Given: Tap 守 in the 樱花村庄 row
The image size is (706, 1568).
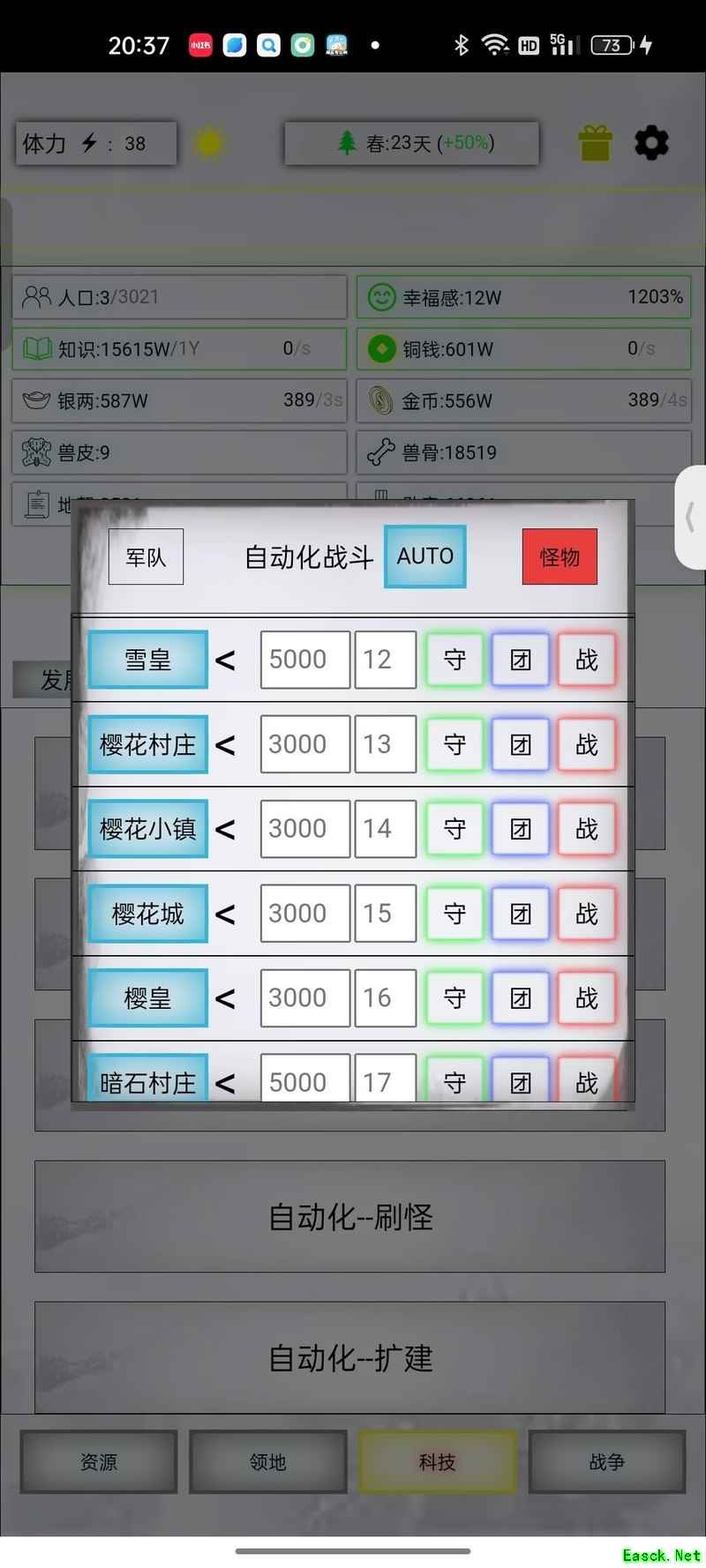Looking at the screenshot, I should click(x=454, y=744).
